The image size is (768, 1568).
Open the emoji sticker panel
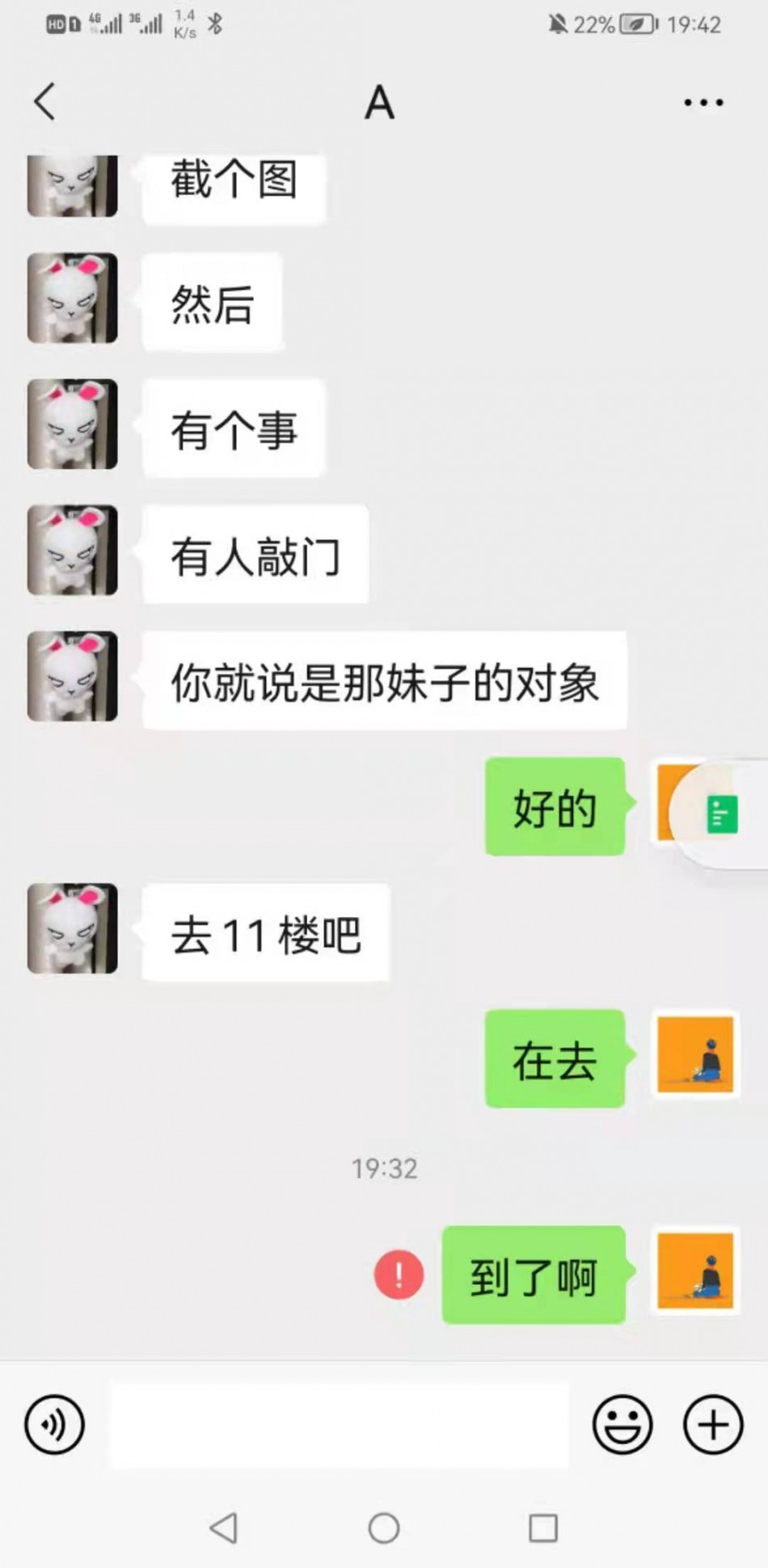(x=622, y=1424)
